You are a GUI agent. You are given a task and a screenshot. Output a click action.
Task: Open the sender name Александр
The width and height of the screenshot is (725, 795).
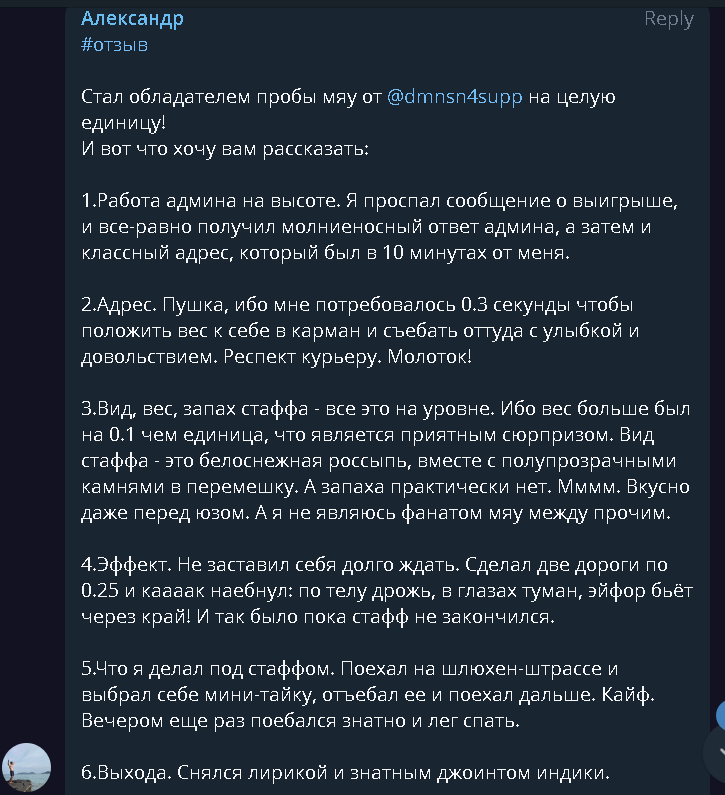coord(132,19)
